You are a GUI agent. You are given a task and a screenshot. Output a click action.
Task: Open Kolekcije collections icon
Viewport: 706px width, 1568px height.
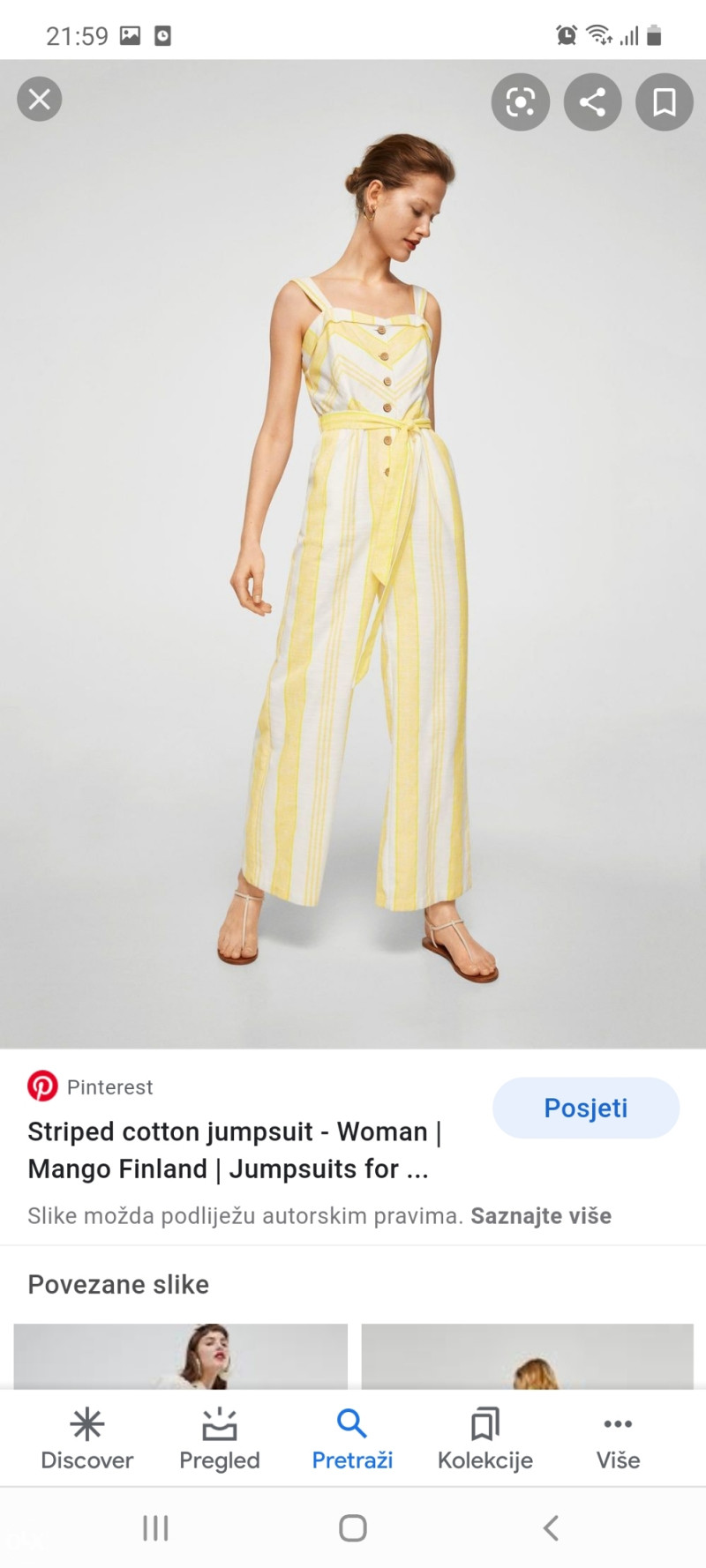click(x=484, y=1416)
